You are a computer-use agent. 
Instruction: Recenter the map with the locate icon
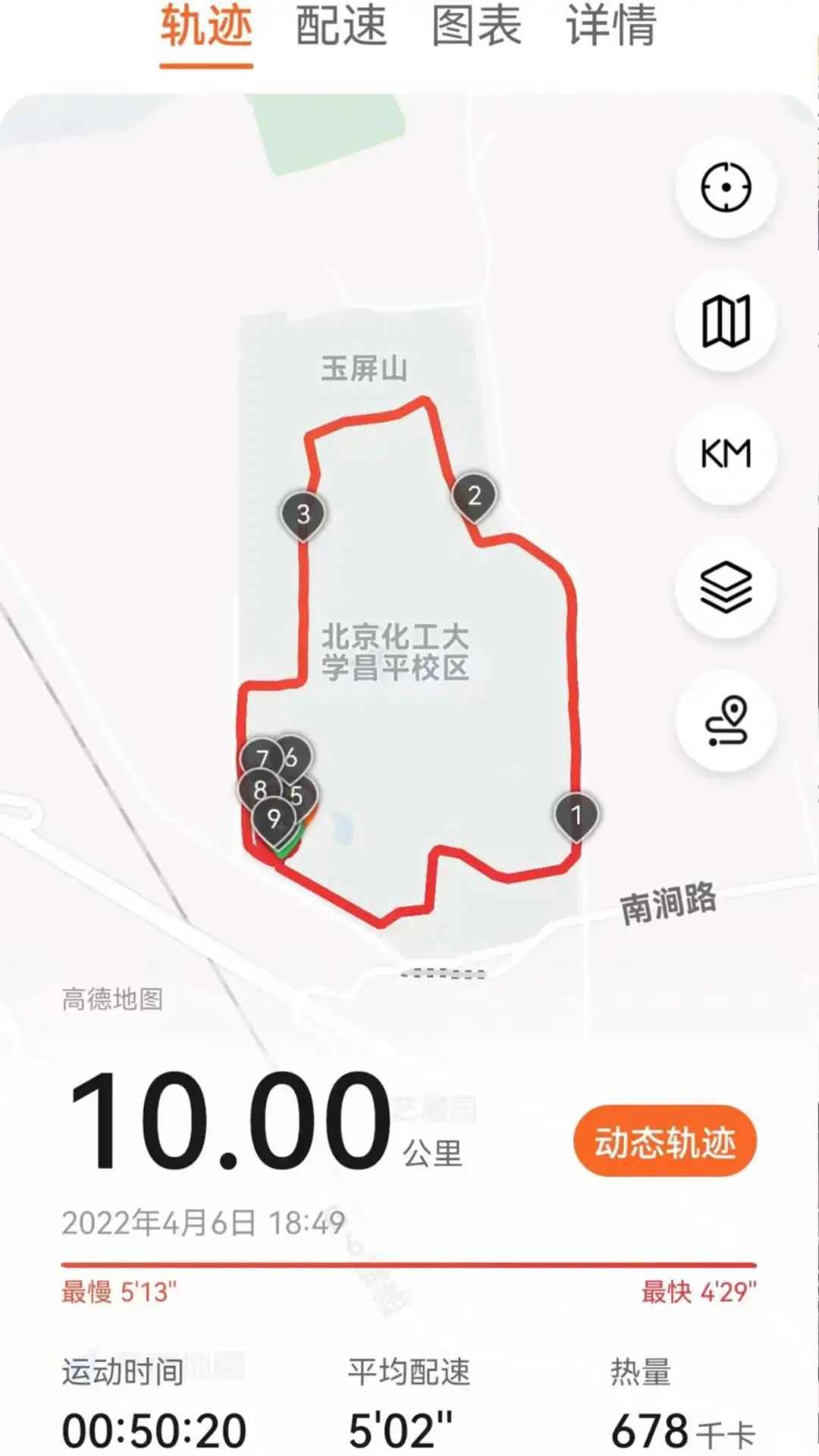(x=726, y=187)
